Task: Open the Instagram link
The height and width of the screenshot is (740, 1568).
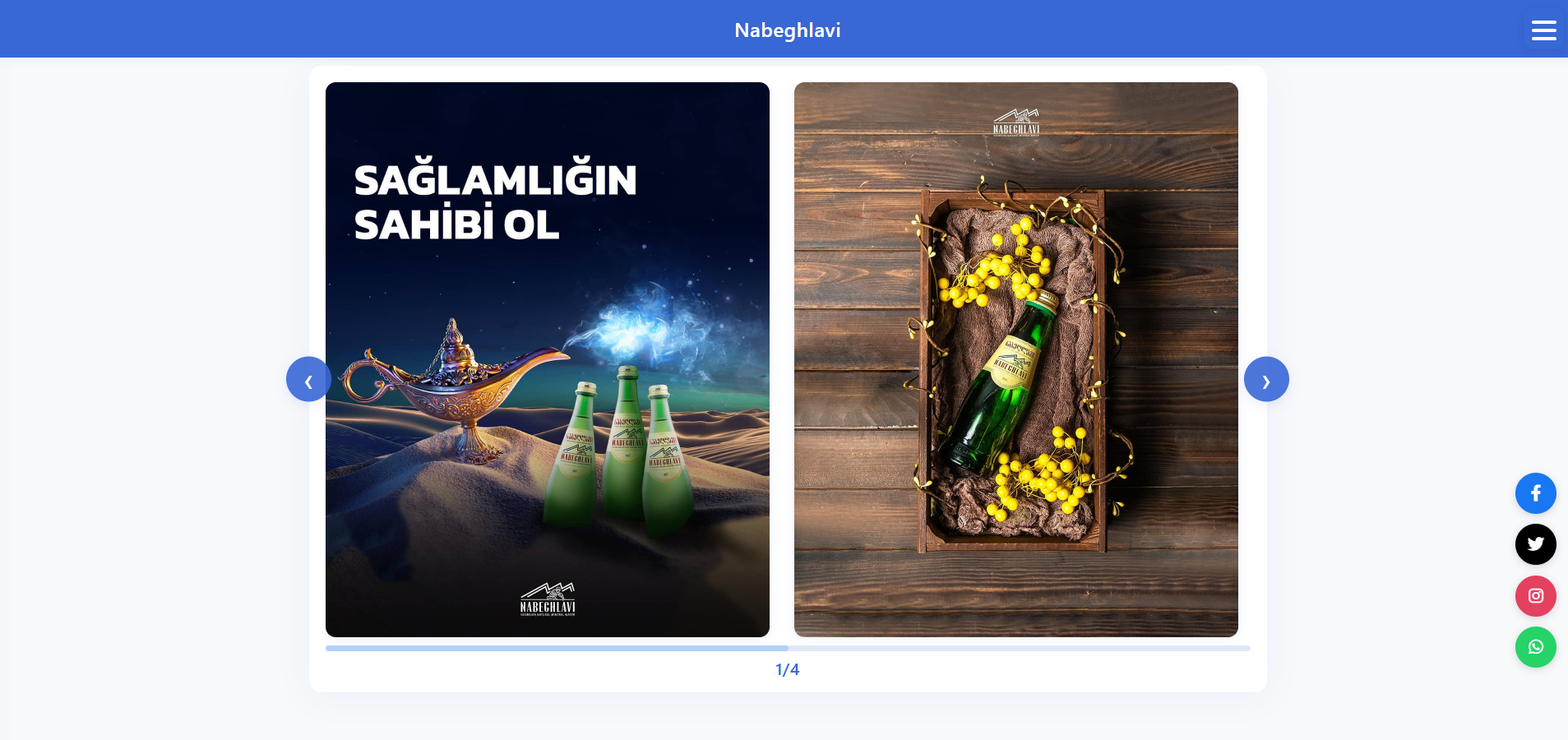Action: [1535, 596]
